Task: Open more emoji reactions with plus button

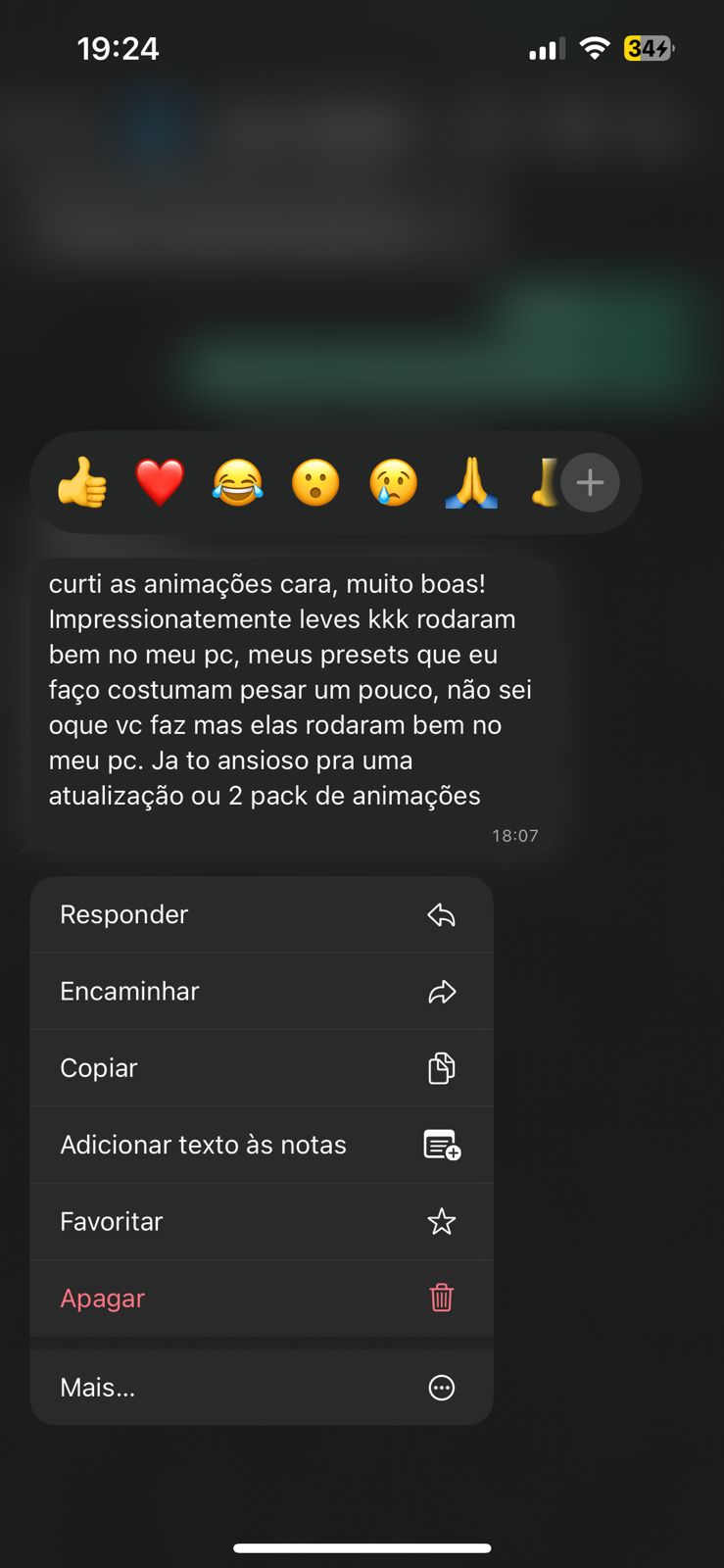Action: (x=590, y=482)
